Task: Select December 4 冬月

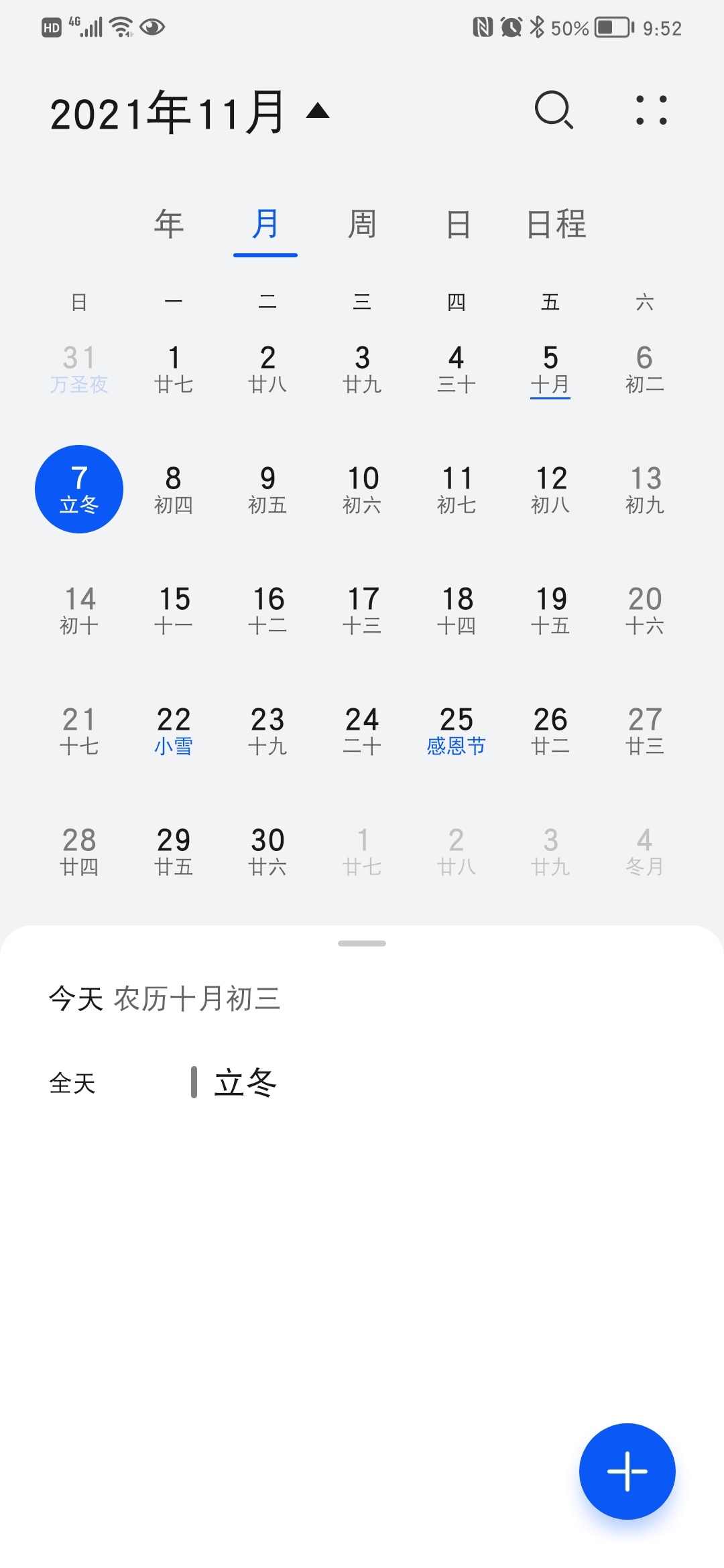Action: (x=645, y=851)
